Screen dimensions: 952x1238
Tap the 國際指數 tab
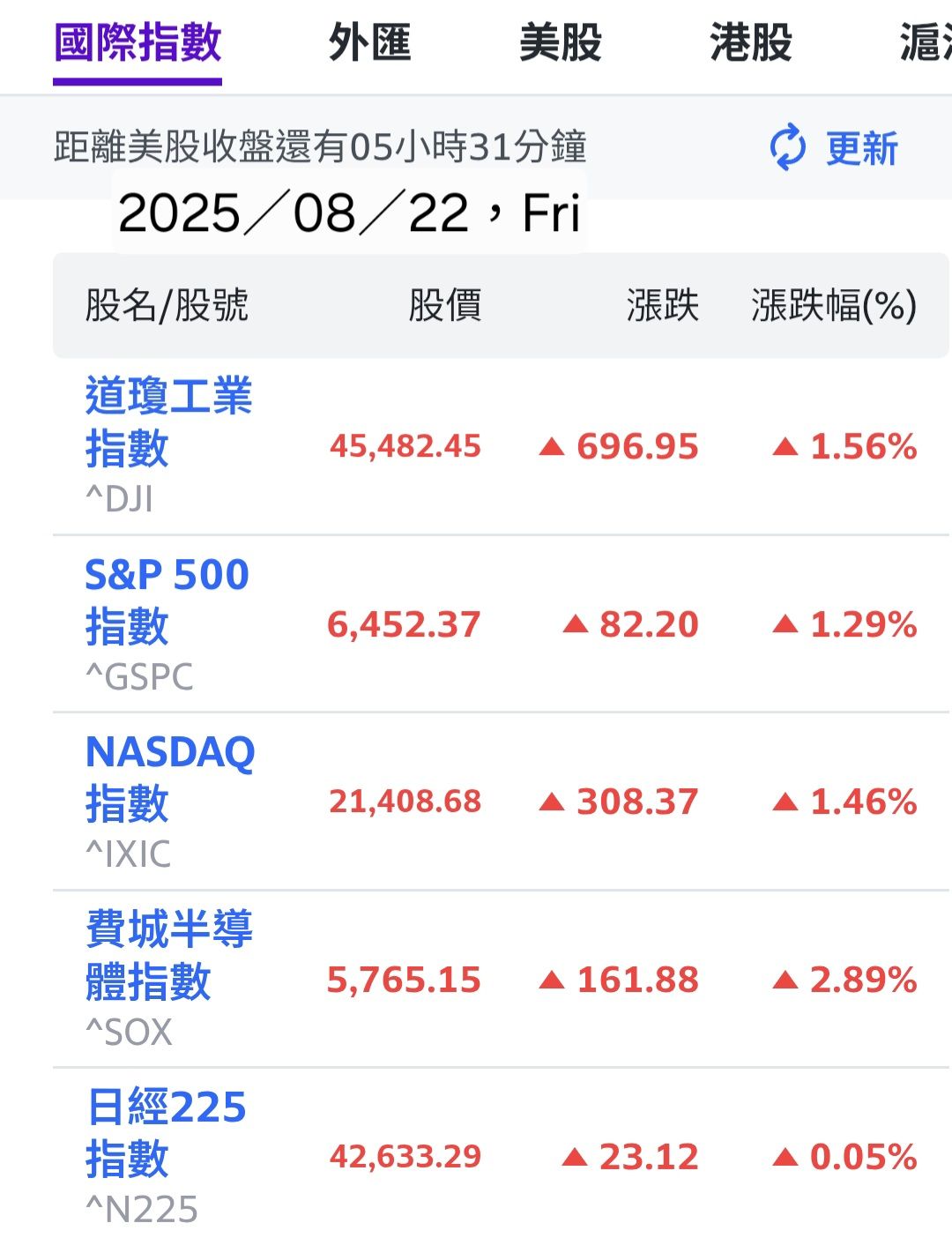138,42
